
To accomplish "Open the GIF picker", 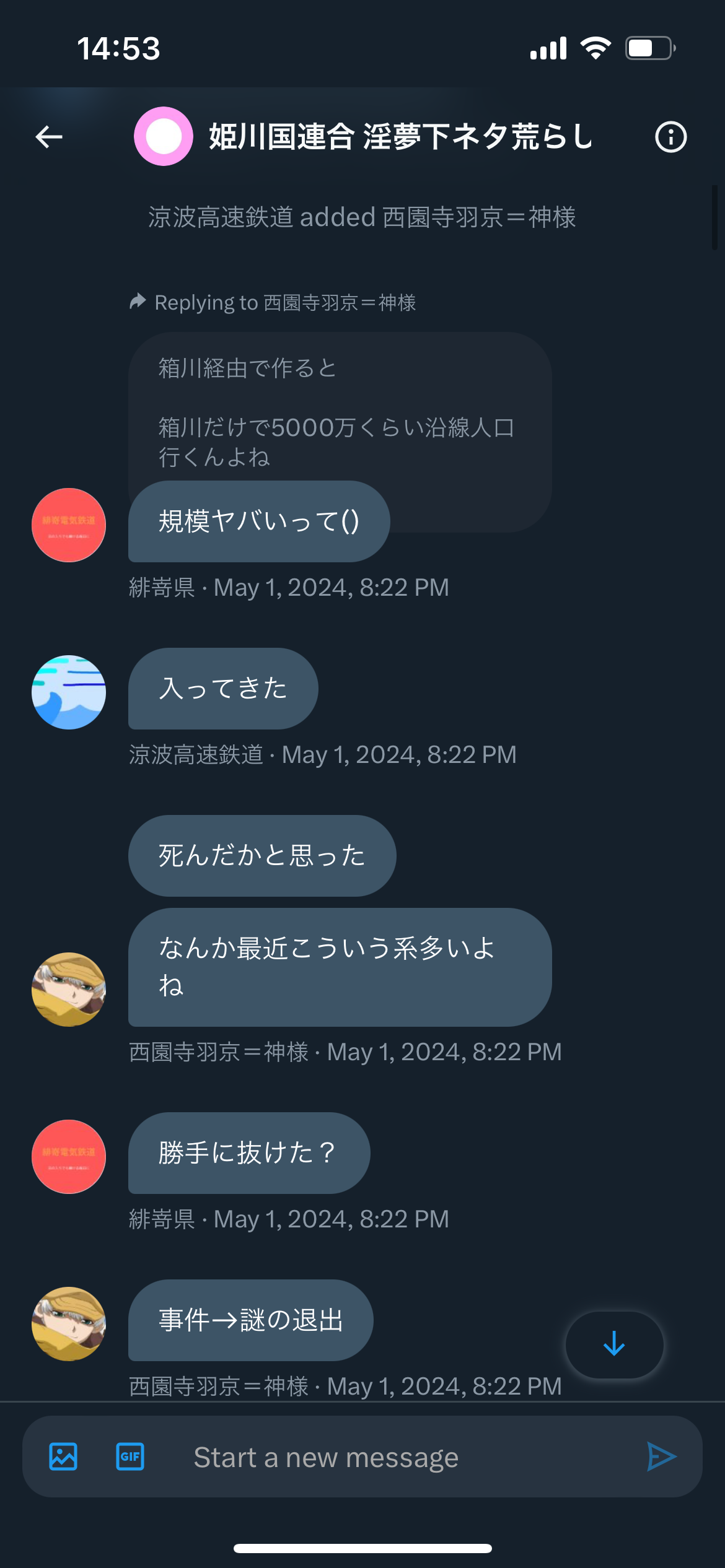I will click(x=130, y=1457).
